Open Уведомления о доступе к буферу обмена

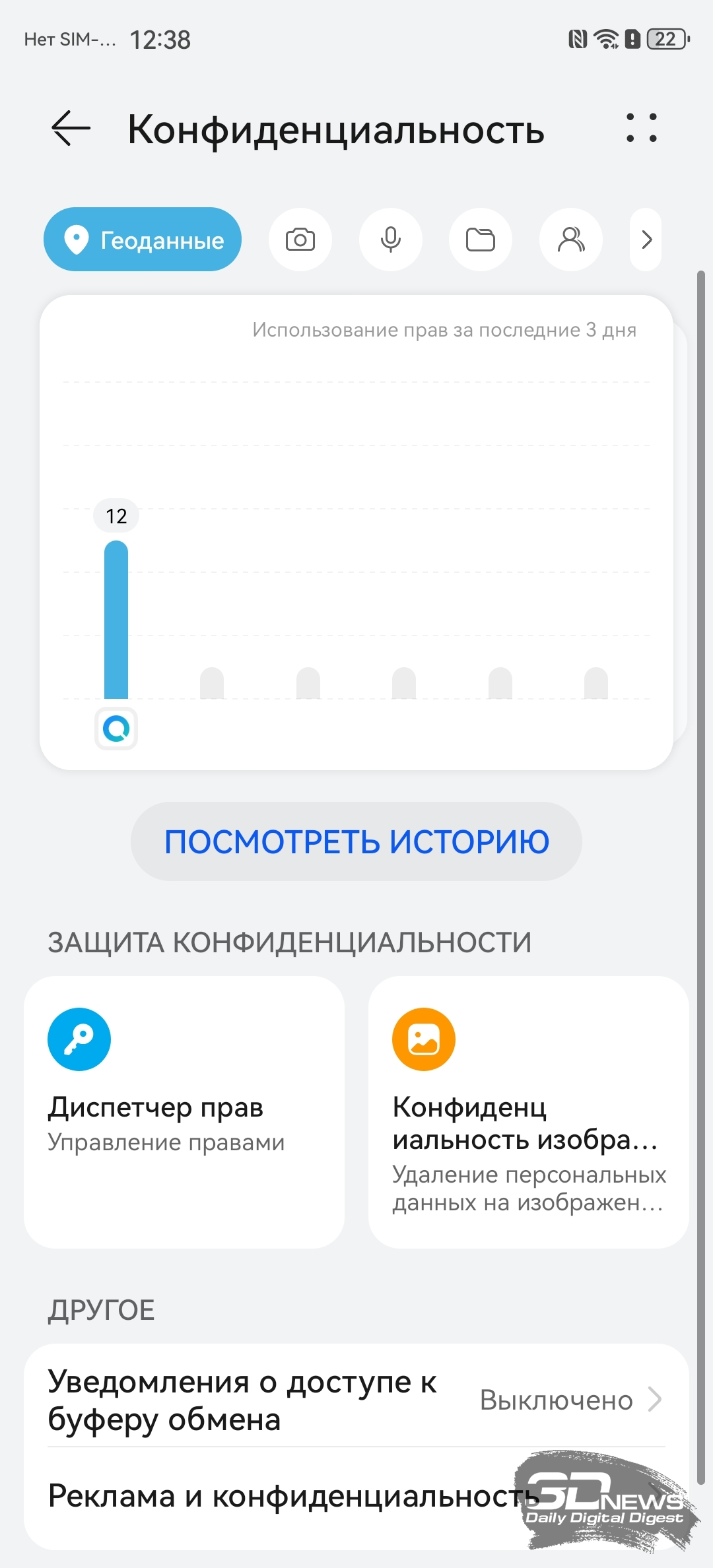pos(356,1399)
